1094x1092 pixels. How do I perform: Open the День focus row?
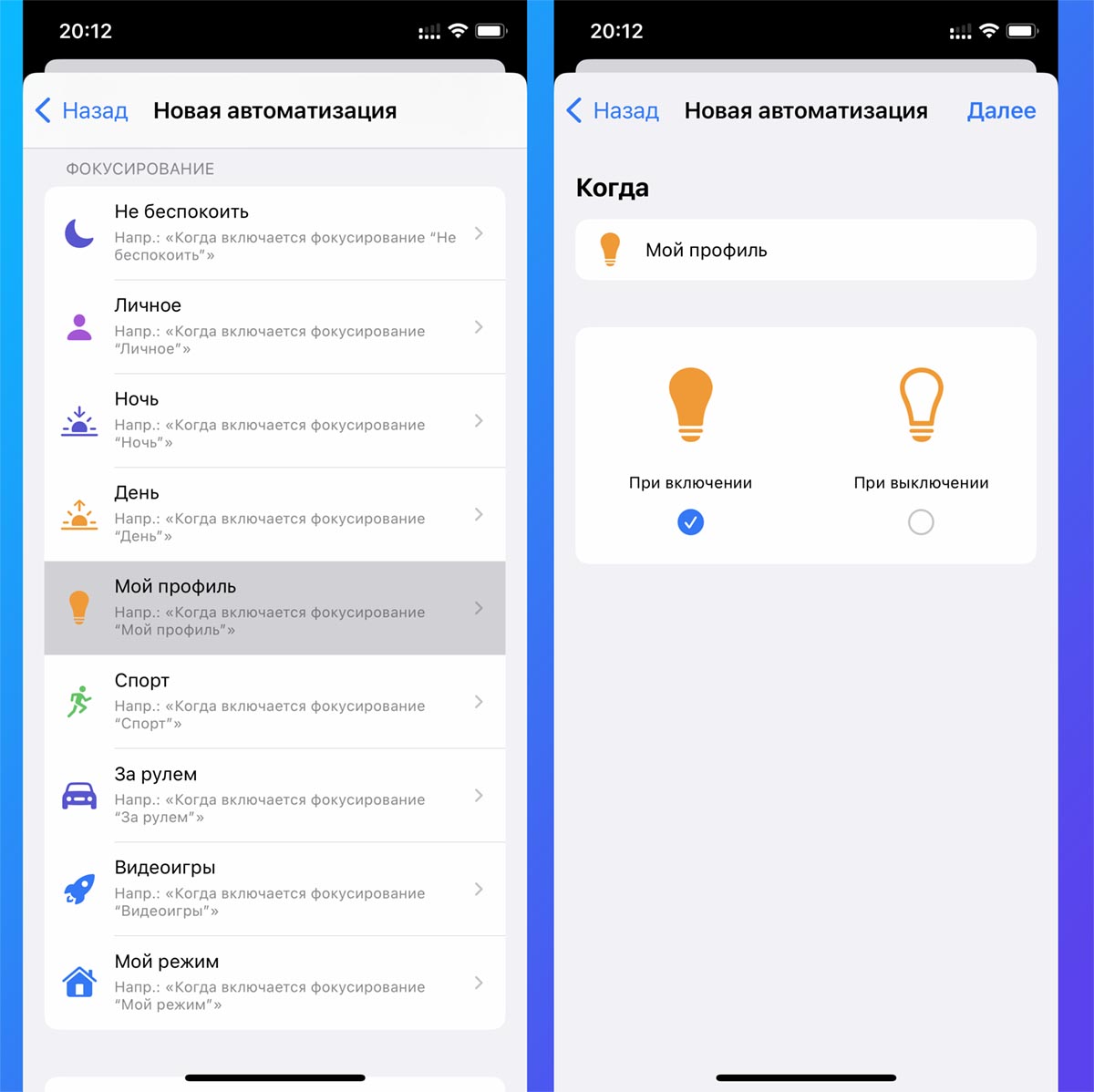tap(273, 514)
